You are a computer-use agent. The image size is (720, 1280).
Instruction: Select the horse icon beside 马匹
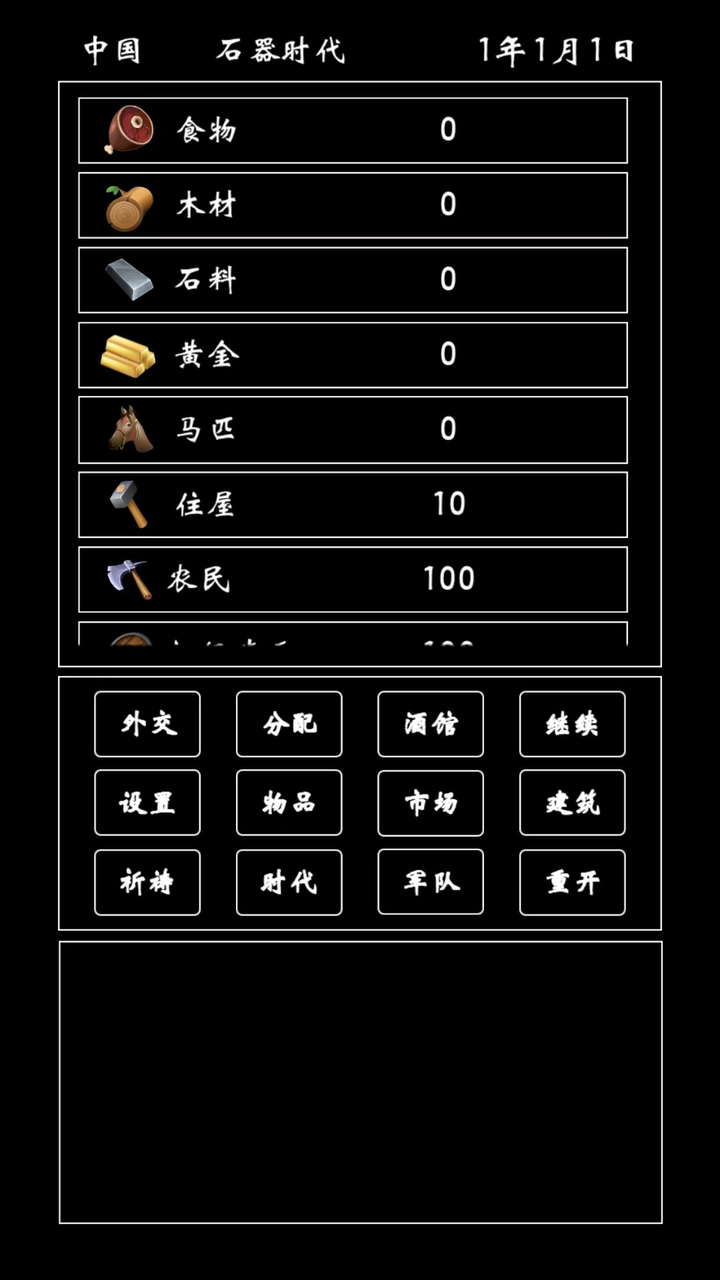pos(127,429)
